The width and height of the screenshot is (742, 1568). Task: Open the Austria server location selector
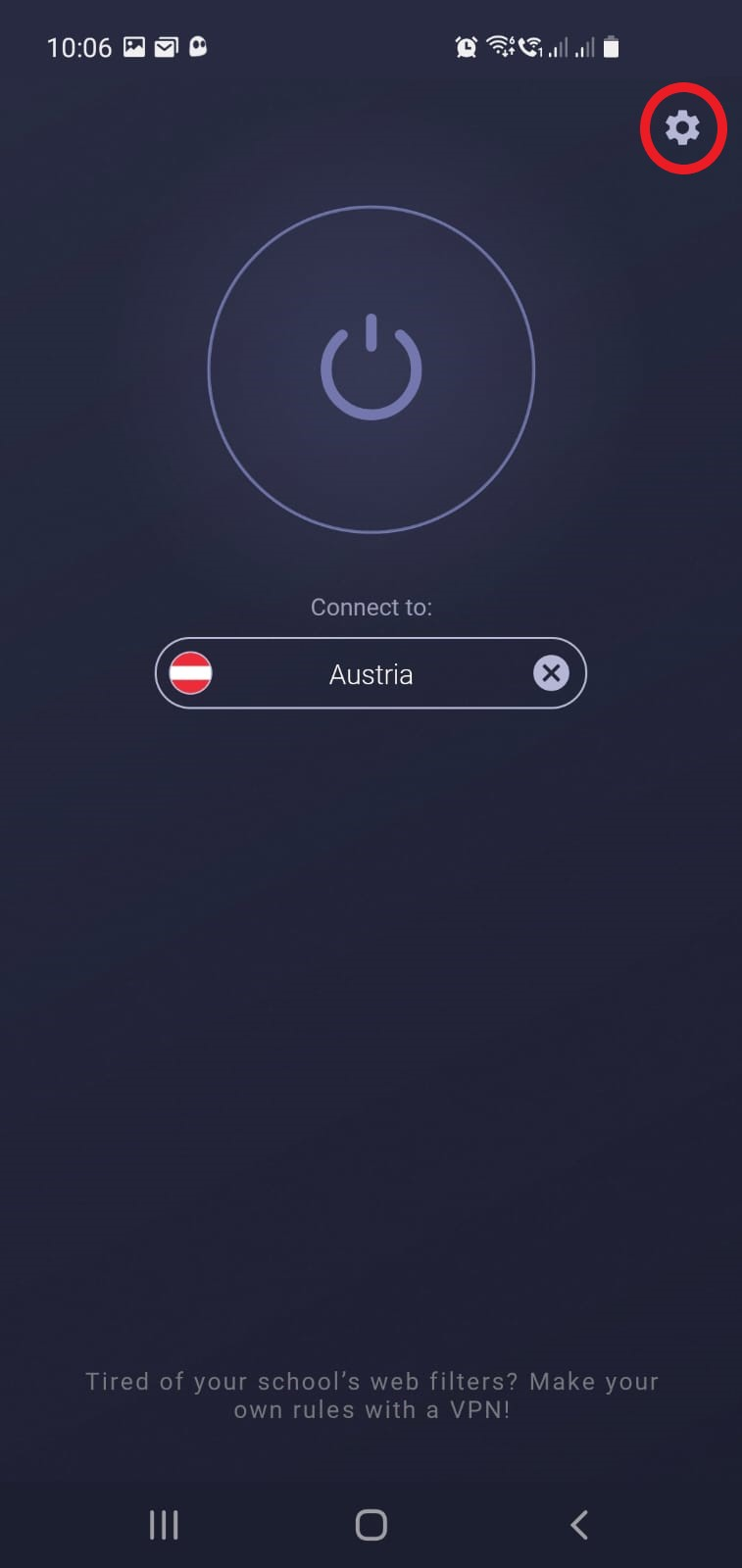[x=371, y=673]
